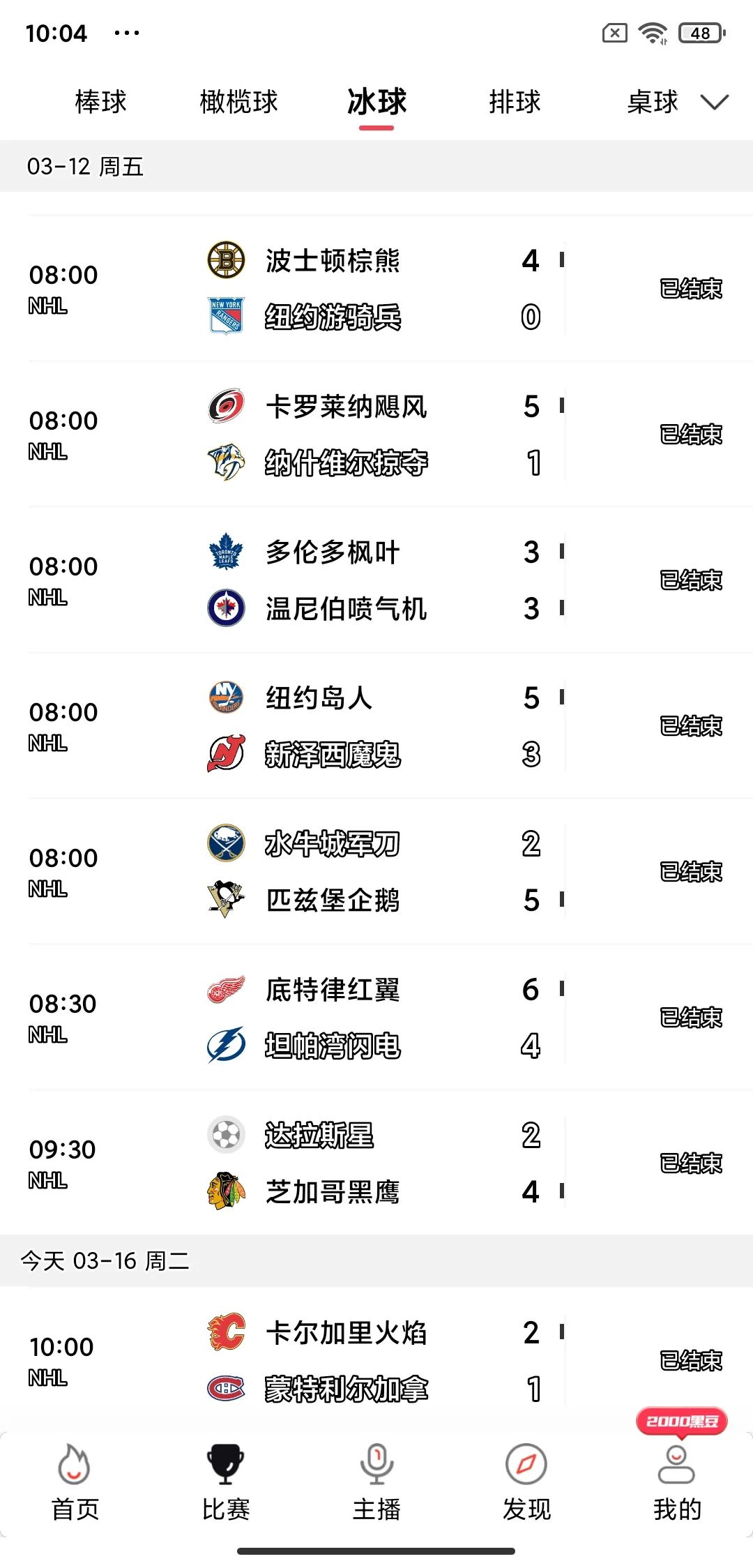This screenshot has height=1568, width=753.
Task: View the 水牛城军刀 vs 匹兹堡企鹅 game
Action: tap(376, 872)
